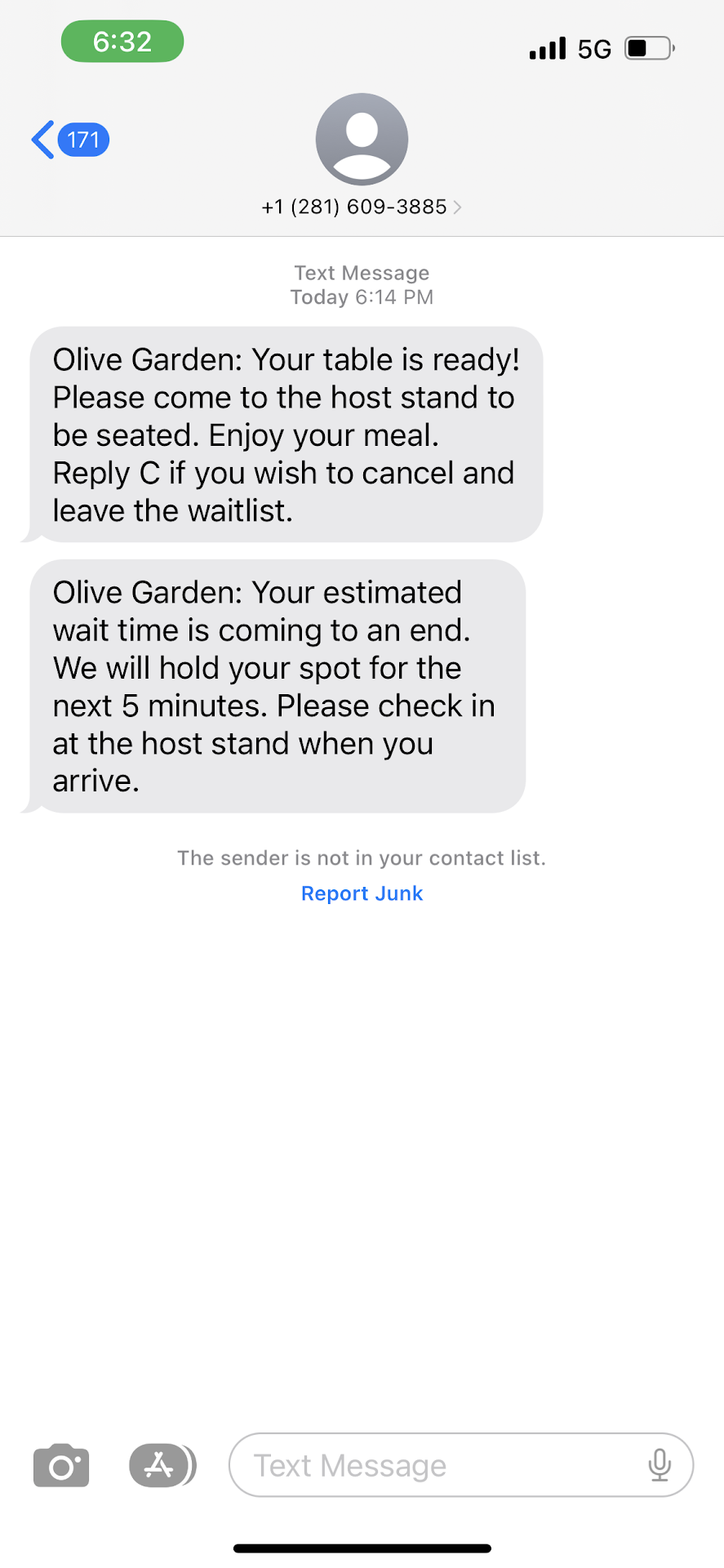Open contact details for +1 (281) 609-3885

361,207
